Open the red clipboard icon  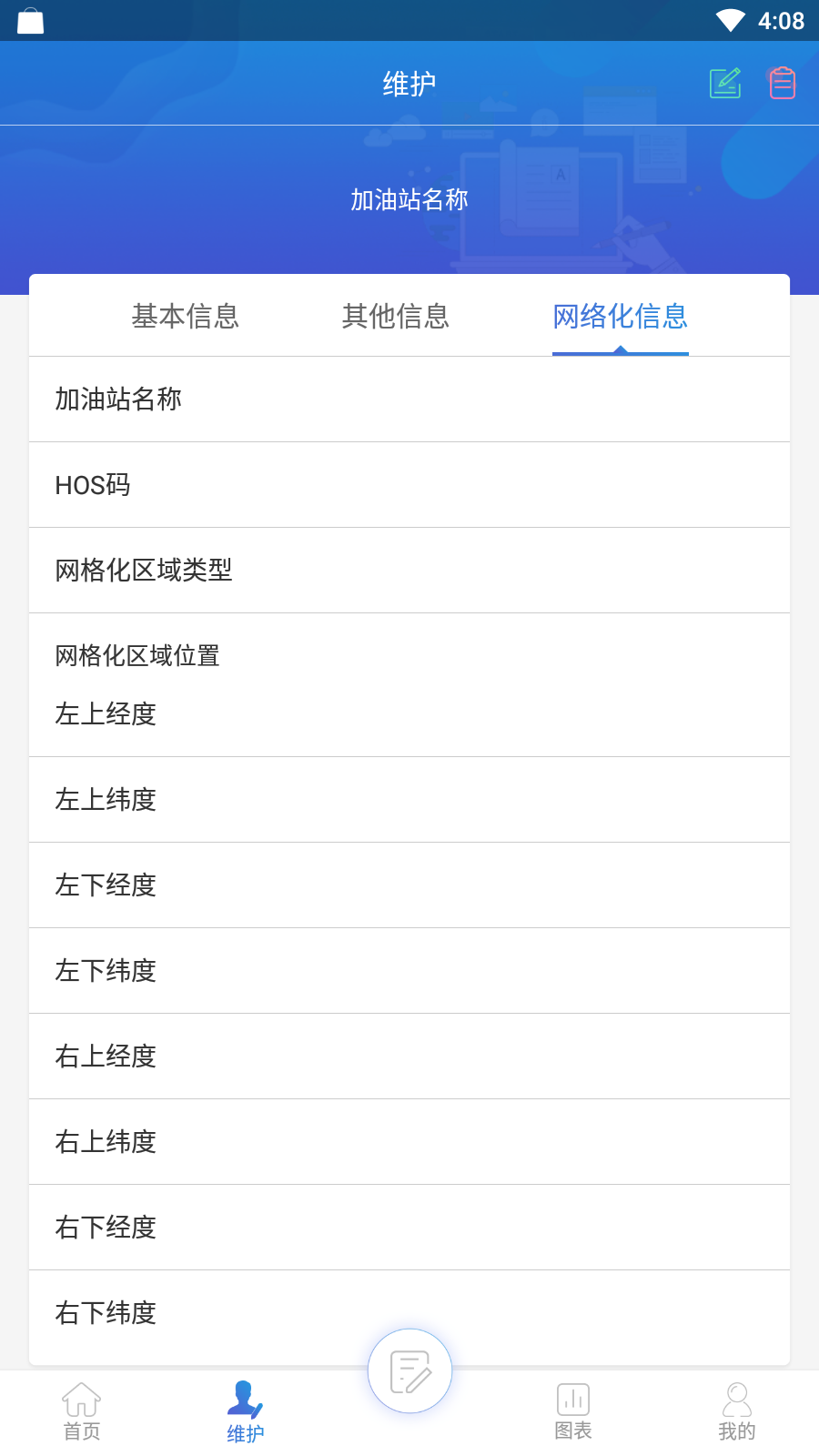[x=782, y=84]
